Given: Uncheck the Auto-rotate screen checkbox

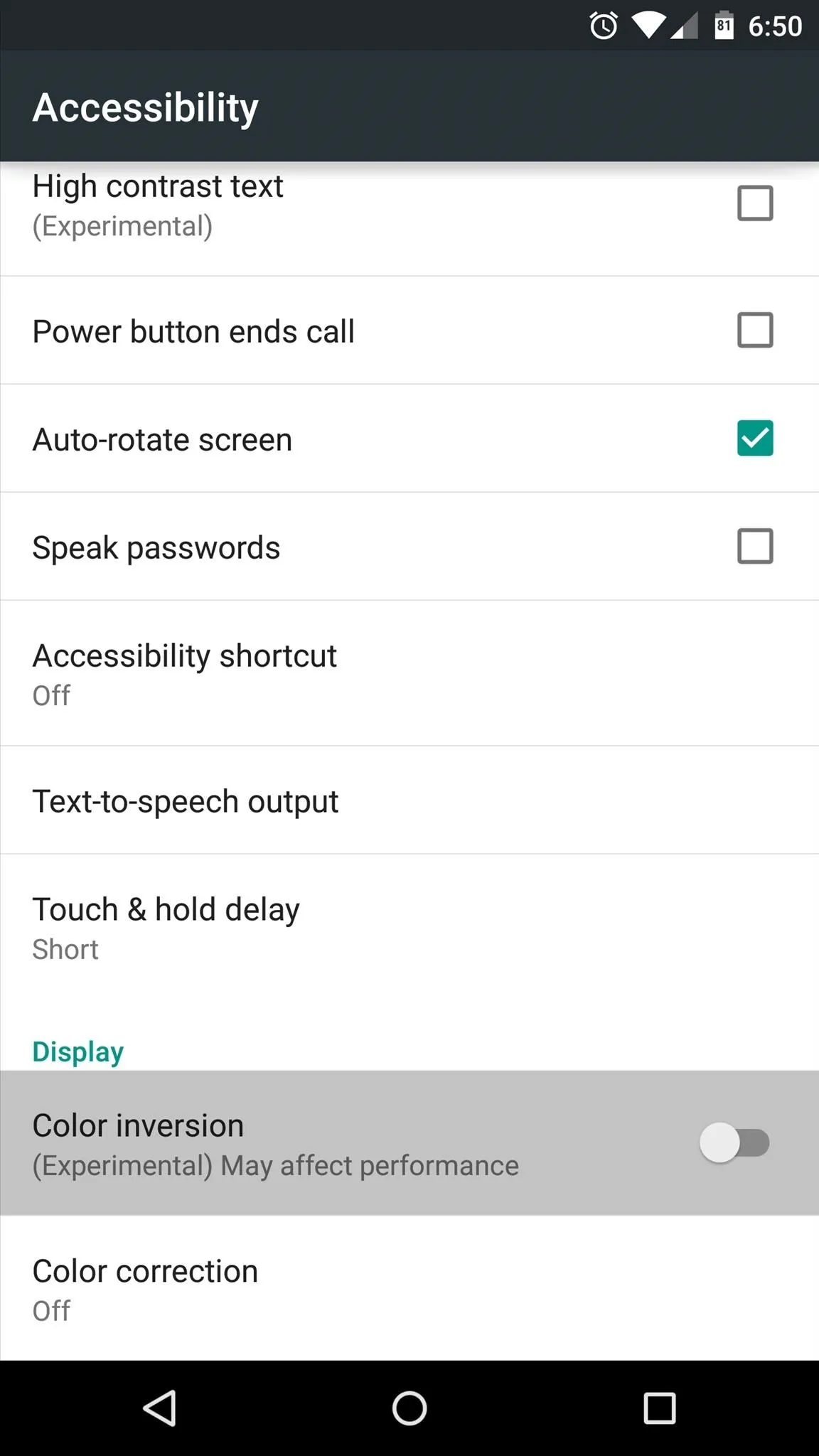Looking at the screenshot, I should pos(755,438).
